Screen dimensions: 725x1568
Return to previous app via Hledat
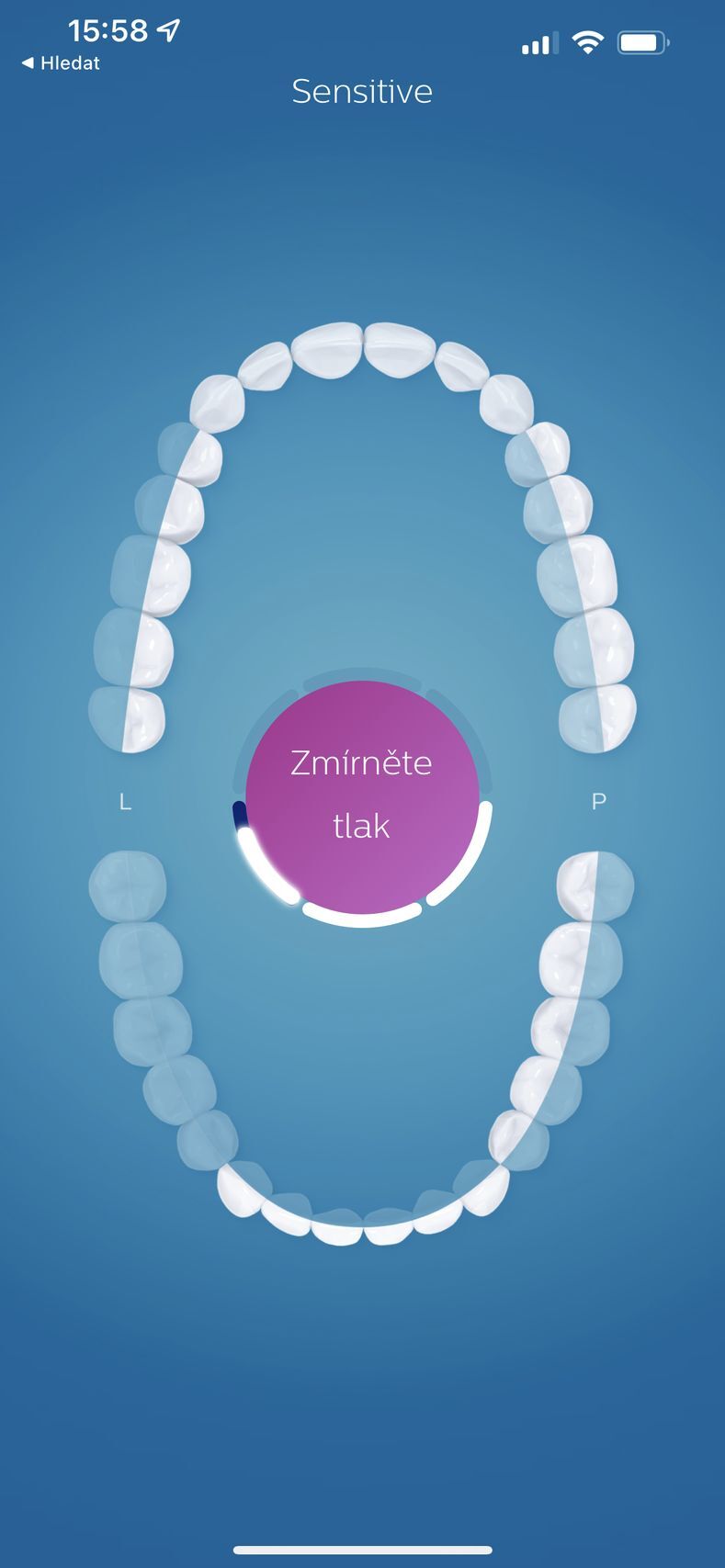point(61,63)
